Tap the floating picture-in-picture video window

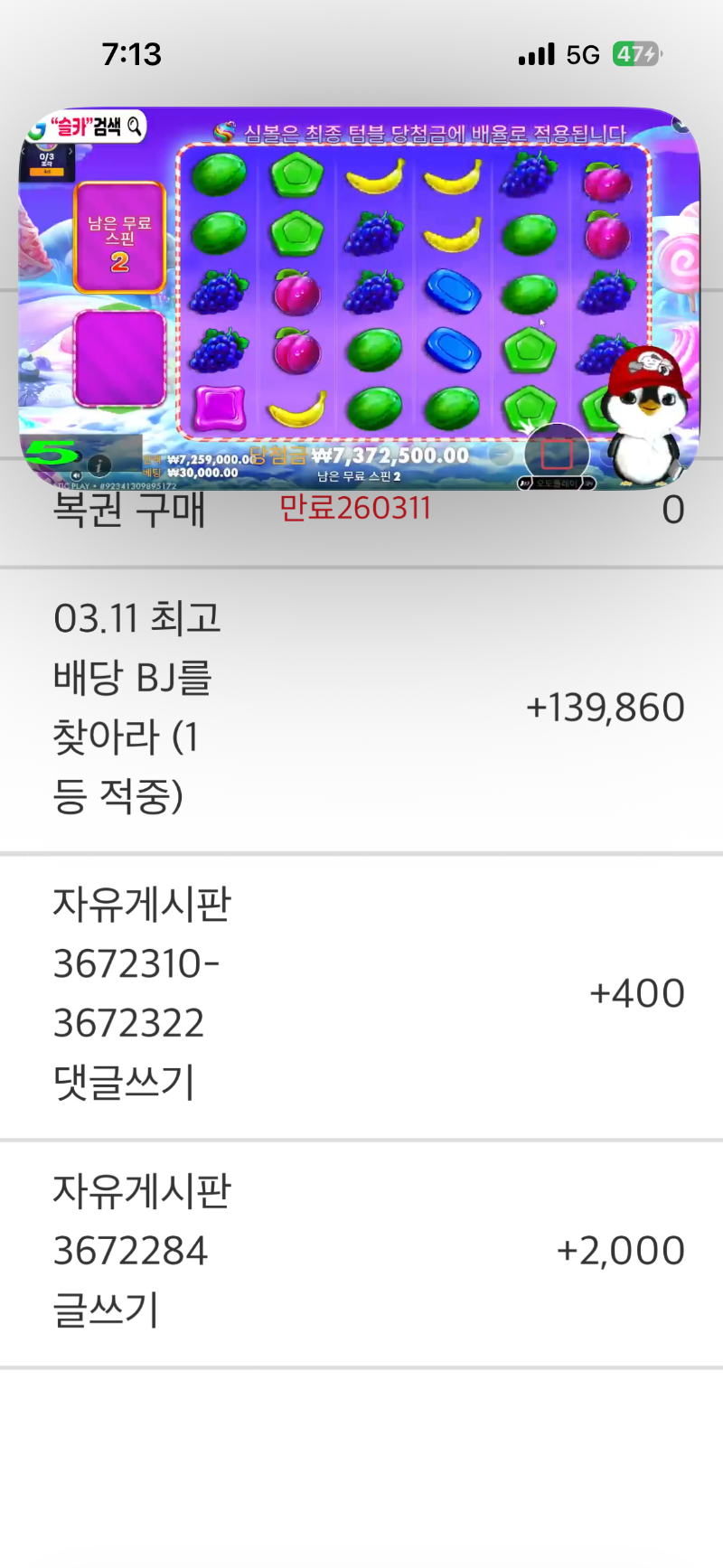pos(360,300)
